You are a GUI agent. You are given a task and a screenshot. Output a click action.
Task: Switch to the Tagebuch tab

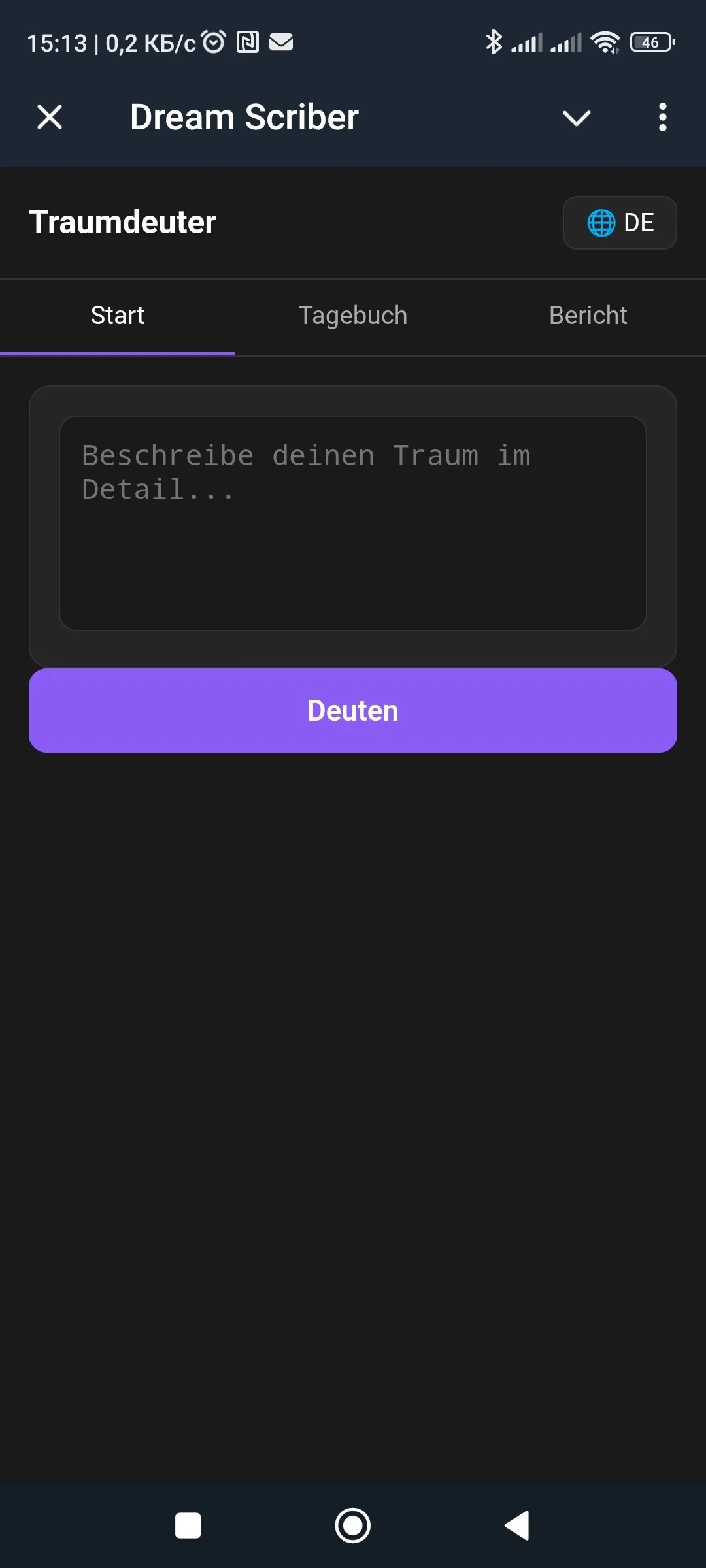353,316
